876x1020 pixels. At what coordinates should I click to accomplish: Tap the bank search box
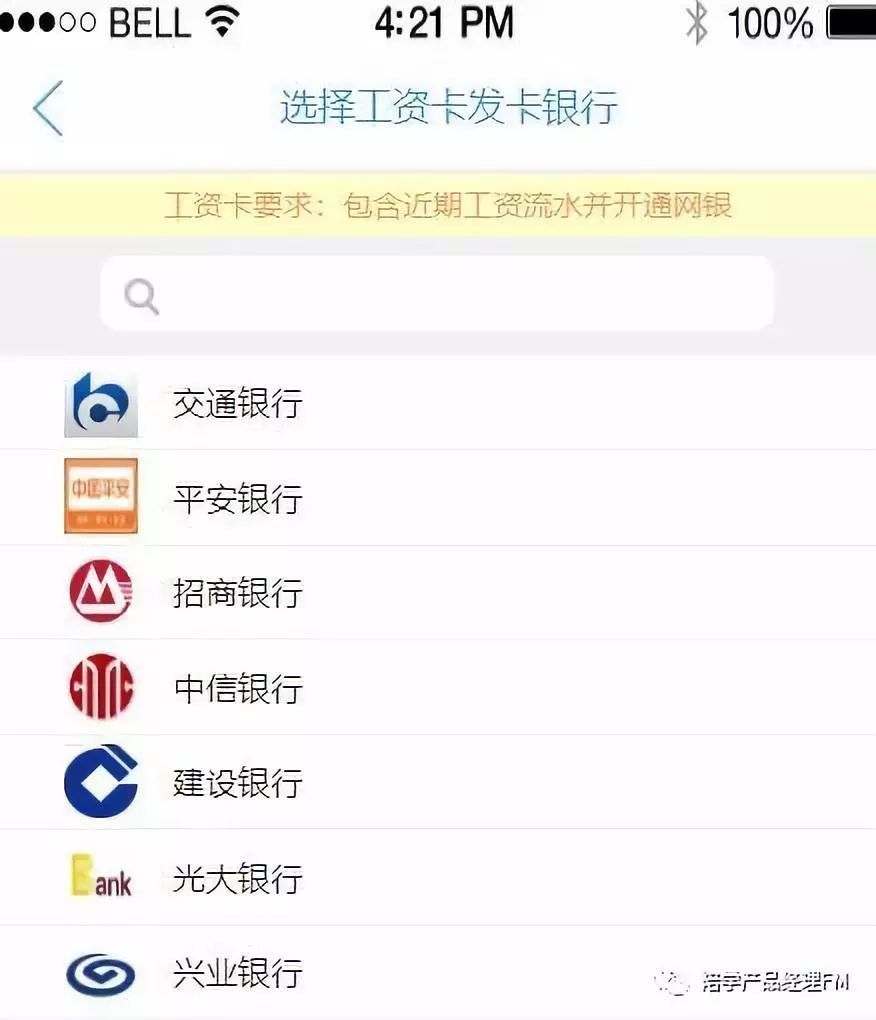tap(437, 294)
